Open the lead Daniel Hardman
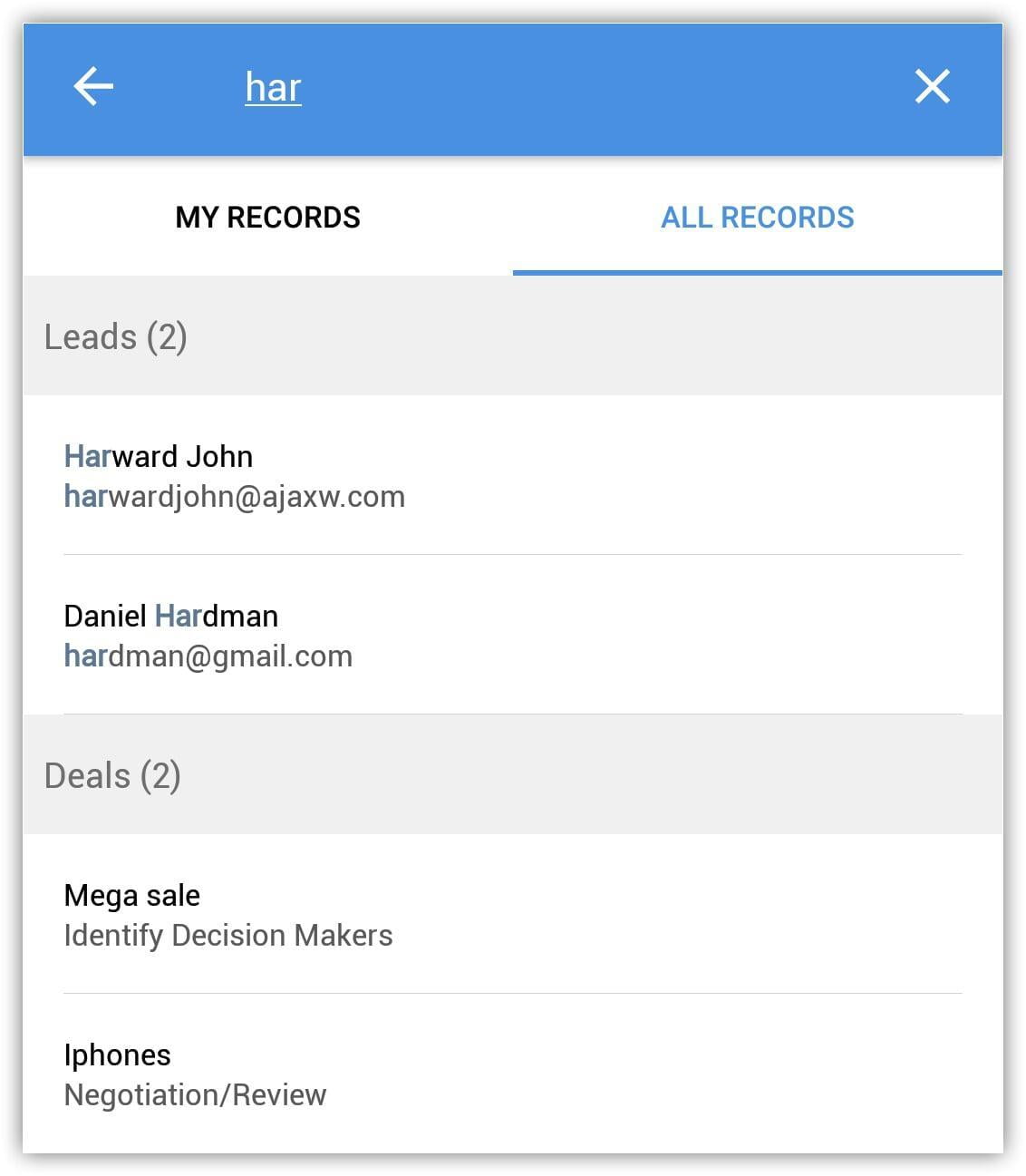 coord(512,635)
